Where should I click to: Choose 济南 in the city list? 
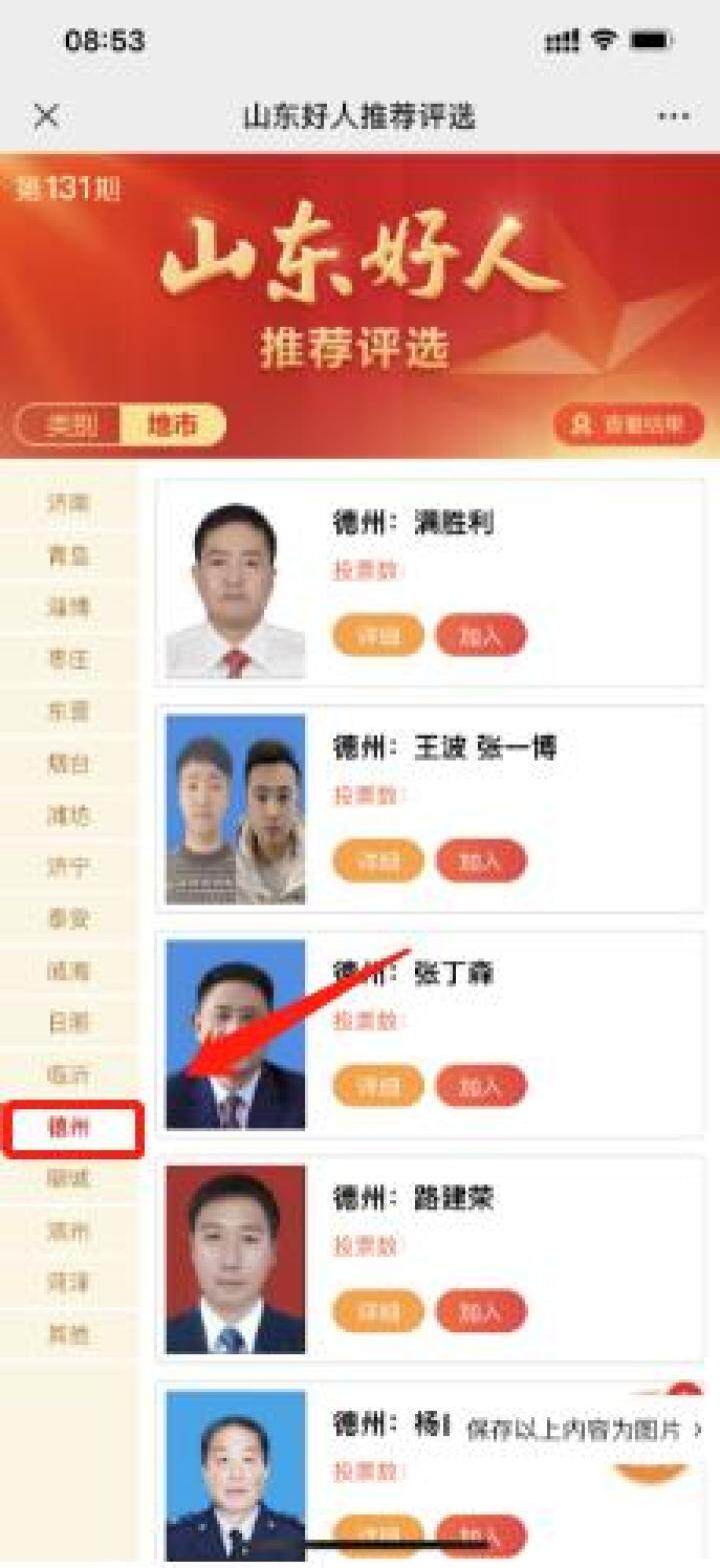coord(68,503)
